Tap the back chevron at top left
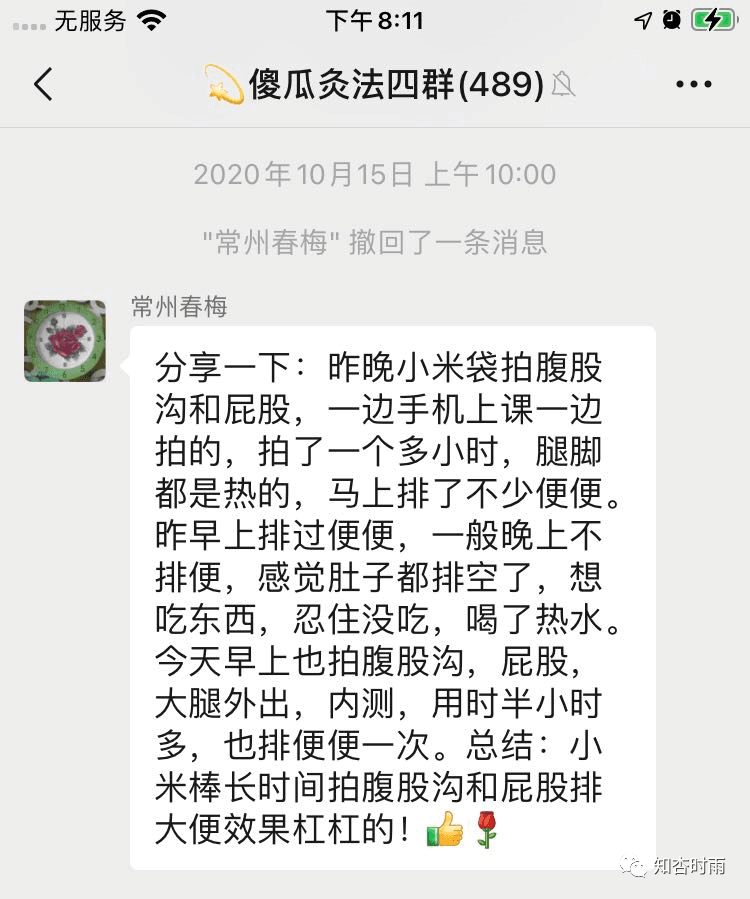 [x=42, y=85]
